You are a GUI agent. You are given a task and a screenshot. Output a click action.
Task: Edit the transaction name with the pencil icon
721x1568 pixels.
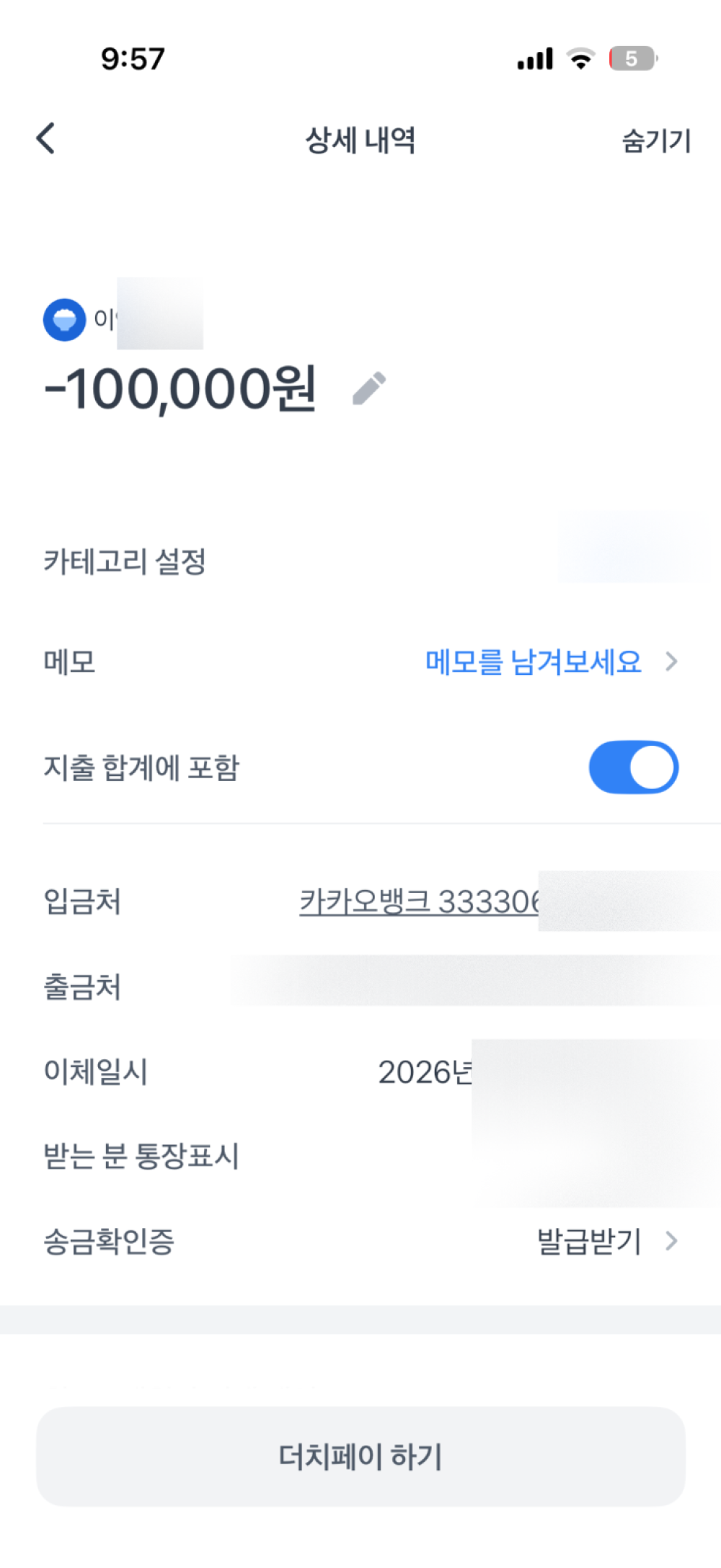[x=369, y=389]
